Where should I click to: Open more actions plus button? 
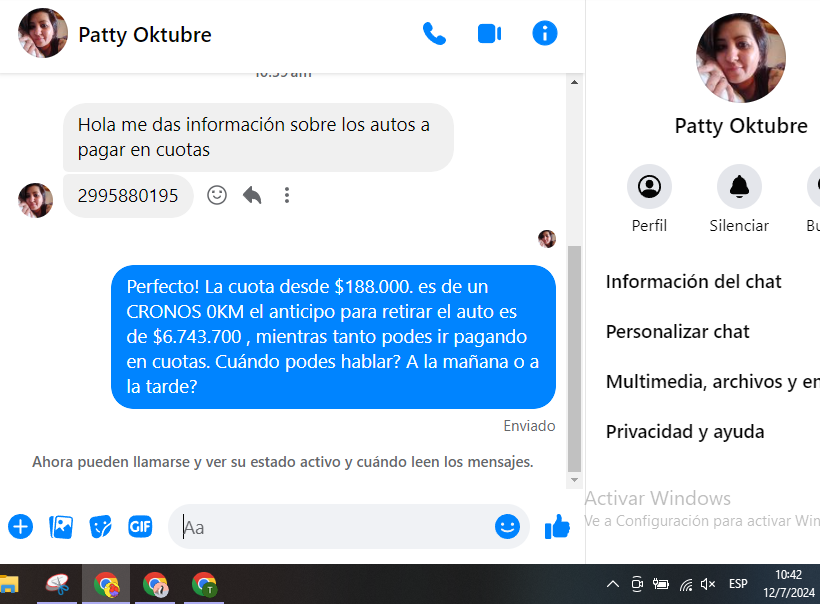click(21, 527)
